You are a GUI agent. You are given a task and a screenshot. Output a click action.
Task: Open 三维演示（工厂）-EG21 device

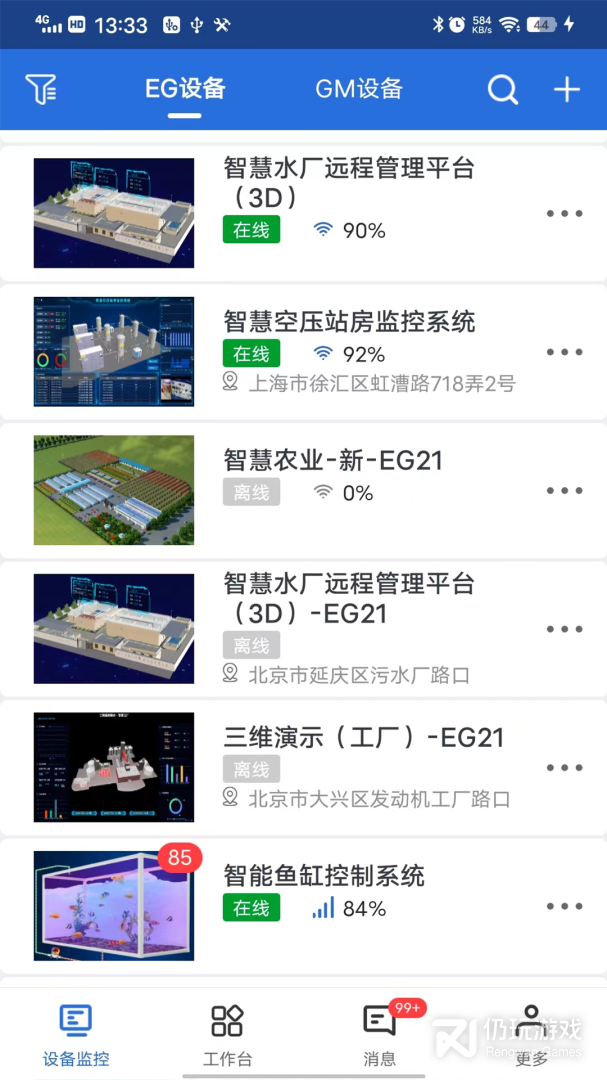[363, 738]
